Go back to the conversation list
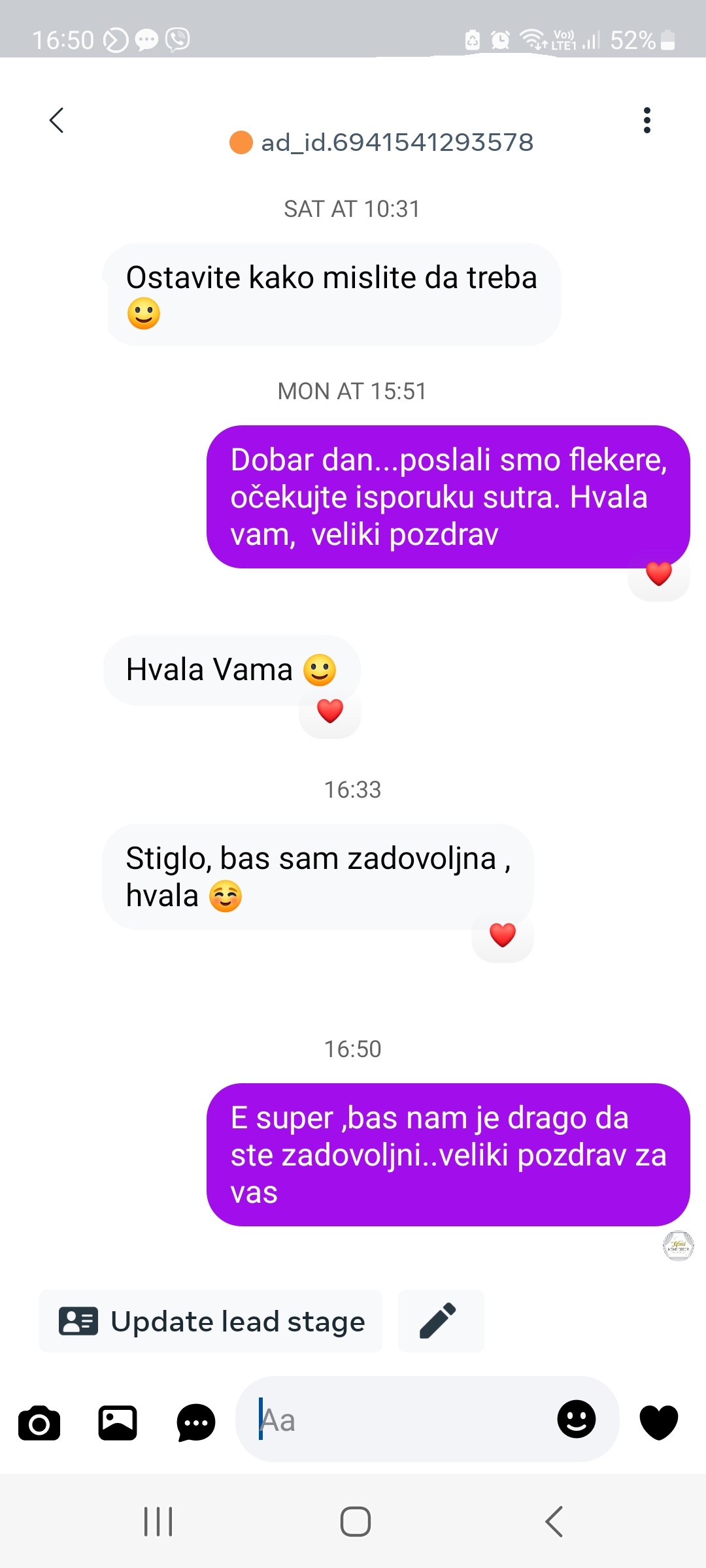Viewport: 706px width, 1568px height. point(57,120)
